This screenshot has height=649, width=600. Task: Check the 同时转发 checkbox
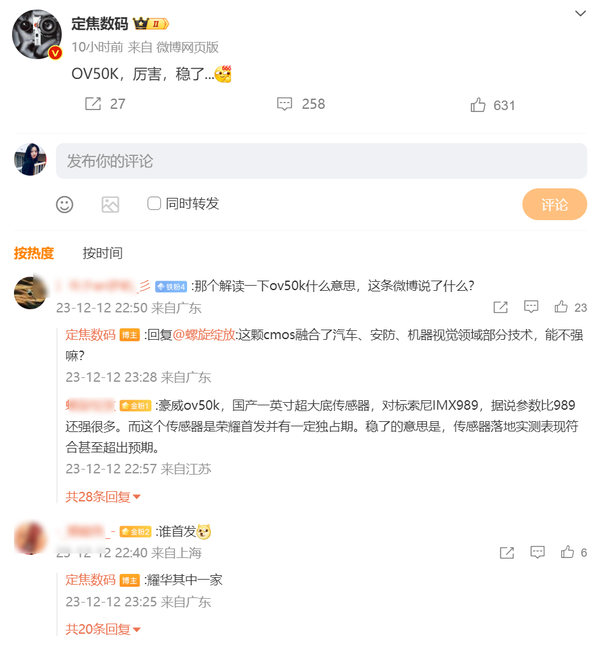click(154, 203)
